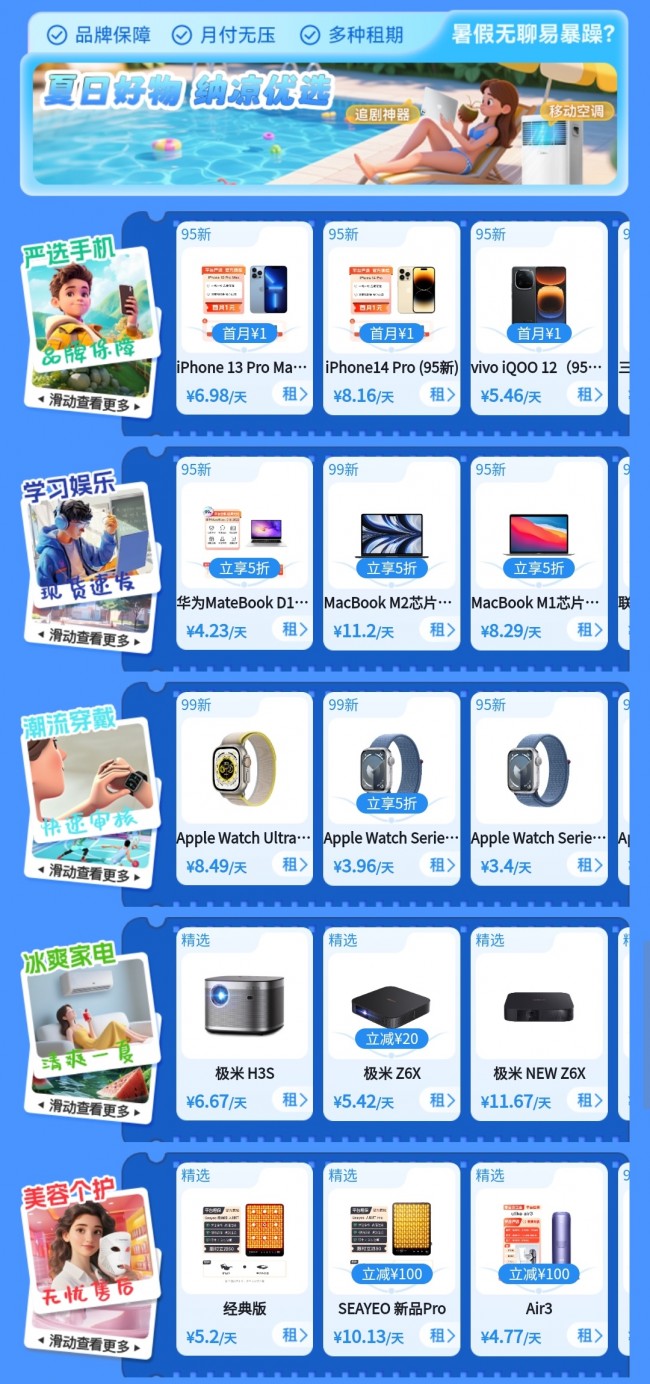The width and height of the screenshot is (650, 1384).
Task: Tap the rent button on MacBook M1
Action: (x=586, y=629)
